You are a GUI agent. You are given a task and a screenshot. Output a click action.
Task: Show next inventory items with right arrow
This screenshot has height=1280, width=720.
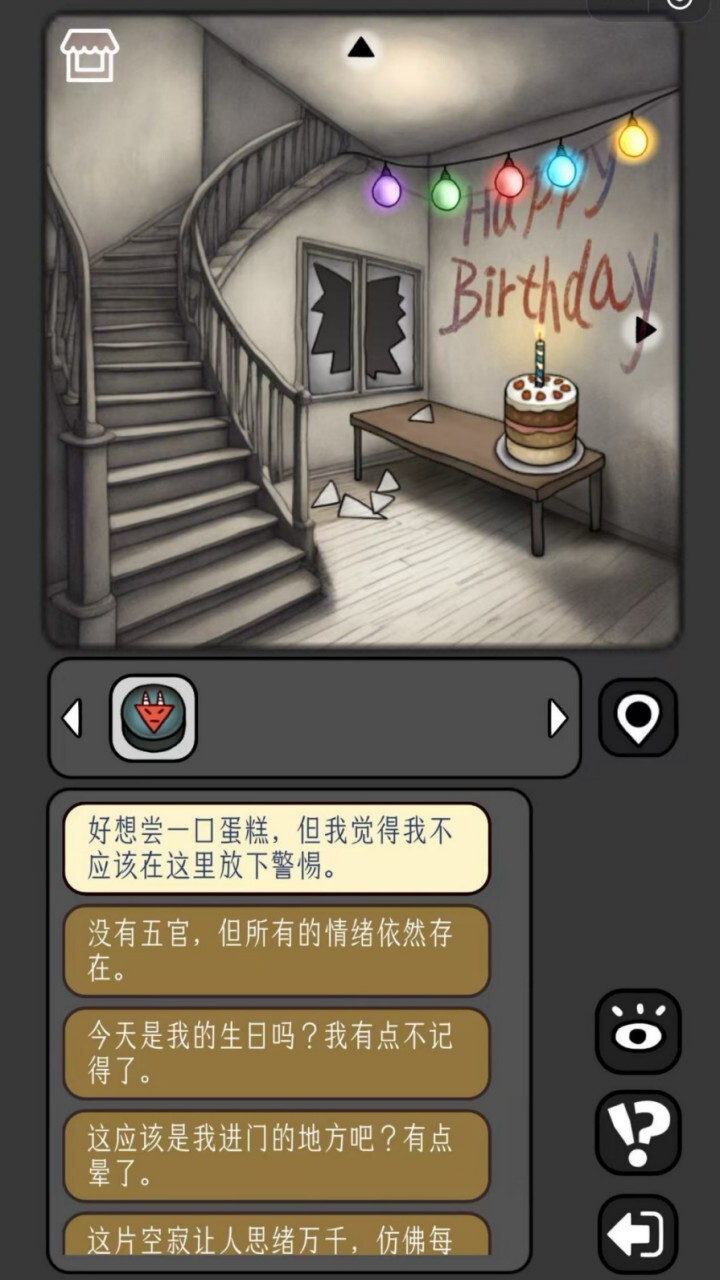557,718
